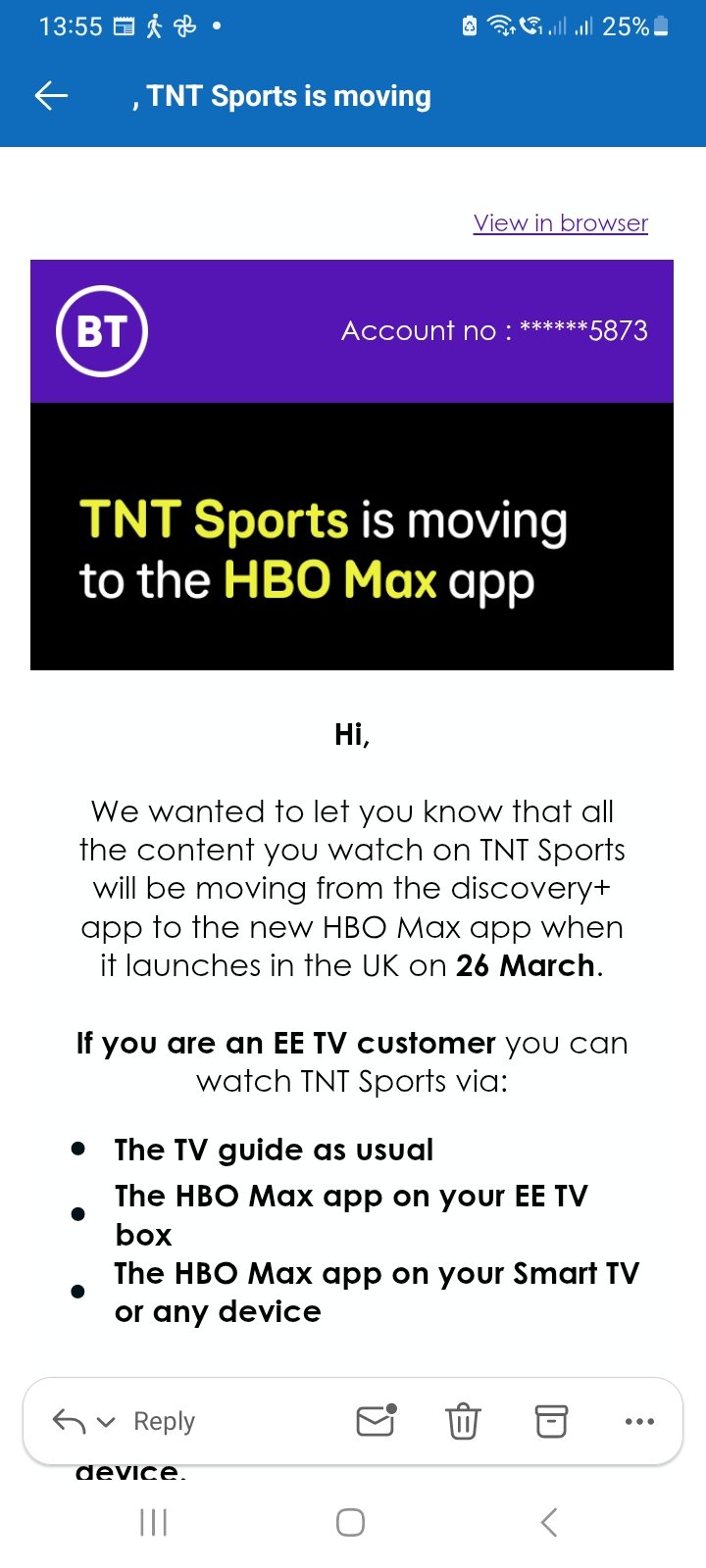This screenshot has width=706, height=1568.
Task: Tap the Reply button
Action: 164,1421
